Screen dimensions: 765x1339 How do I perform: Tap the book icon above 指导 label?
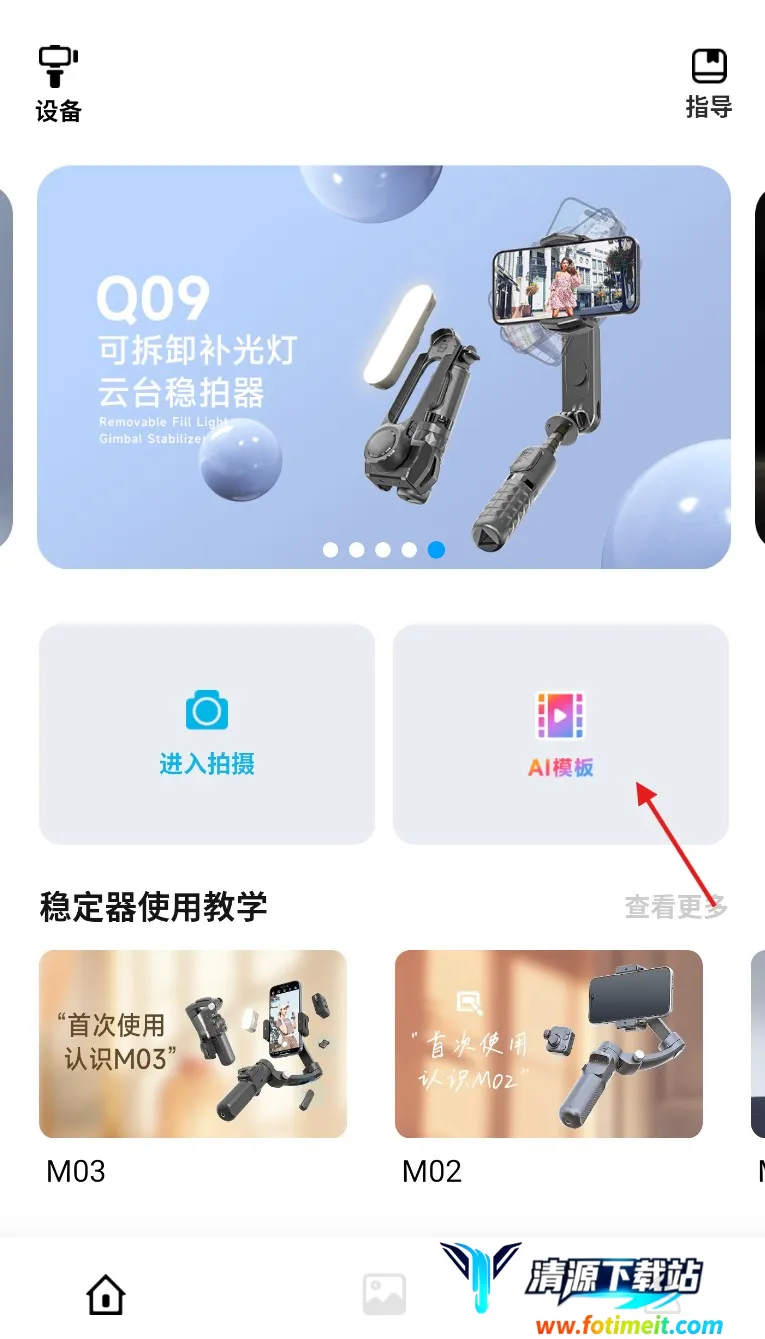pos(708,64)
